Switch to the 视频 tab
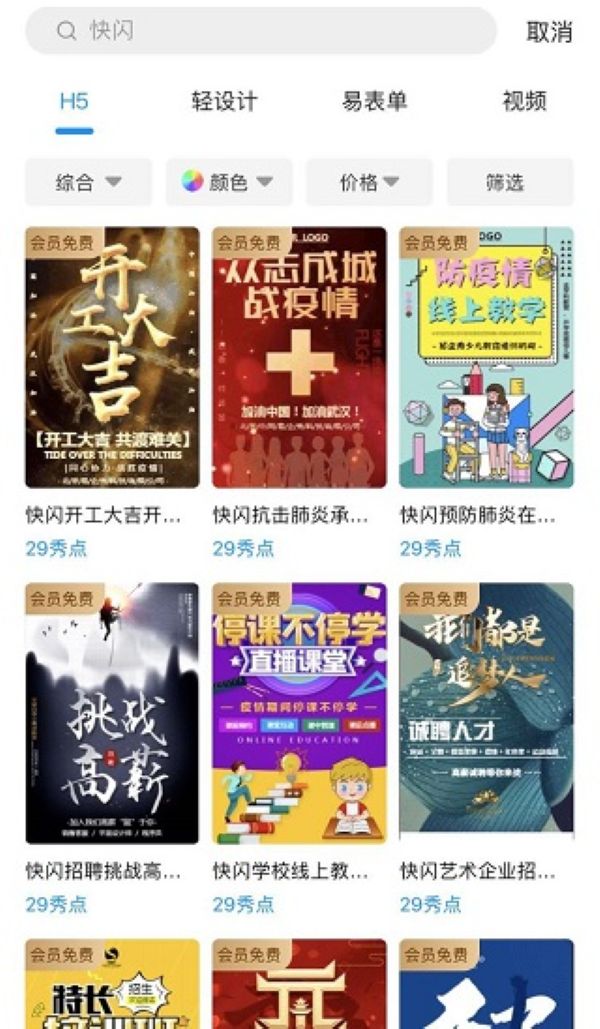 524,101
